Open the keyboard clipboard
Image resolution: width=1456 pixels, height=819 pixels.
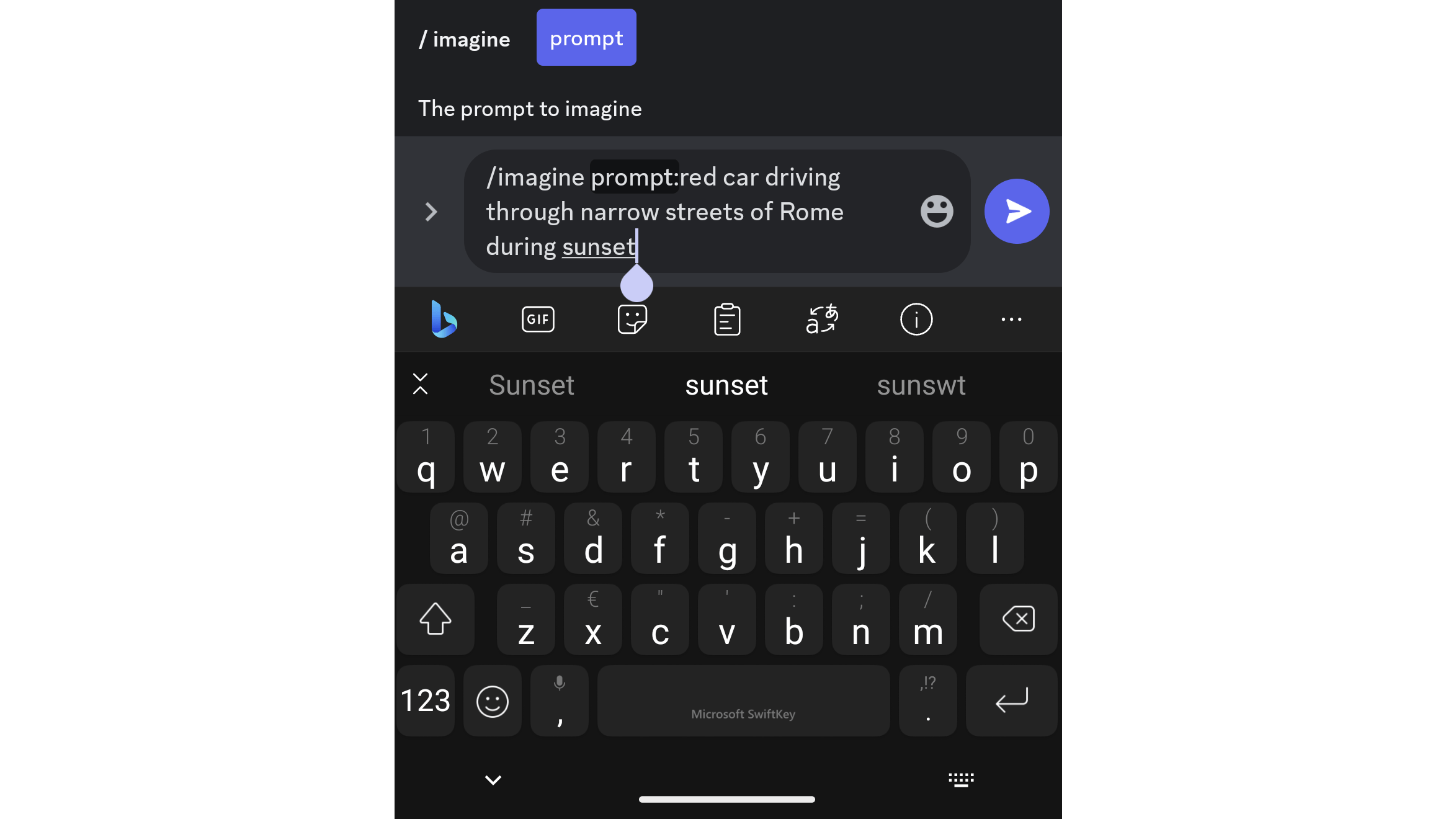tap(727, 320)
